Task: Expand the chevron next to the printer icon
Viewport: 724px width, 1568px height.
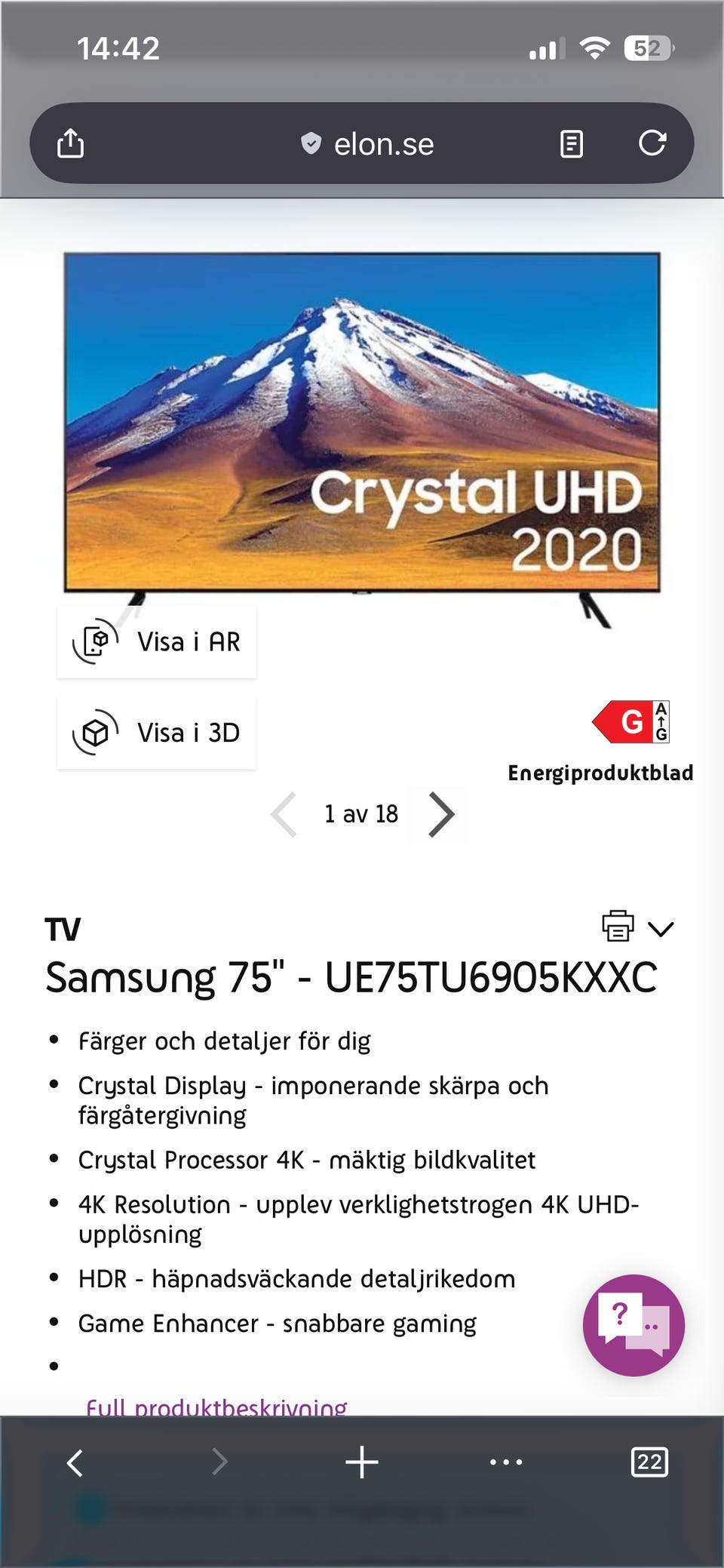Action: tap(661, 928)
